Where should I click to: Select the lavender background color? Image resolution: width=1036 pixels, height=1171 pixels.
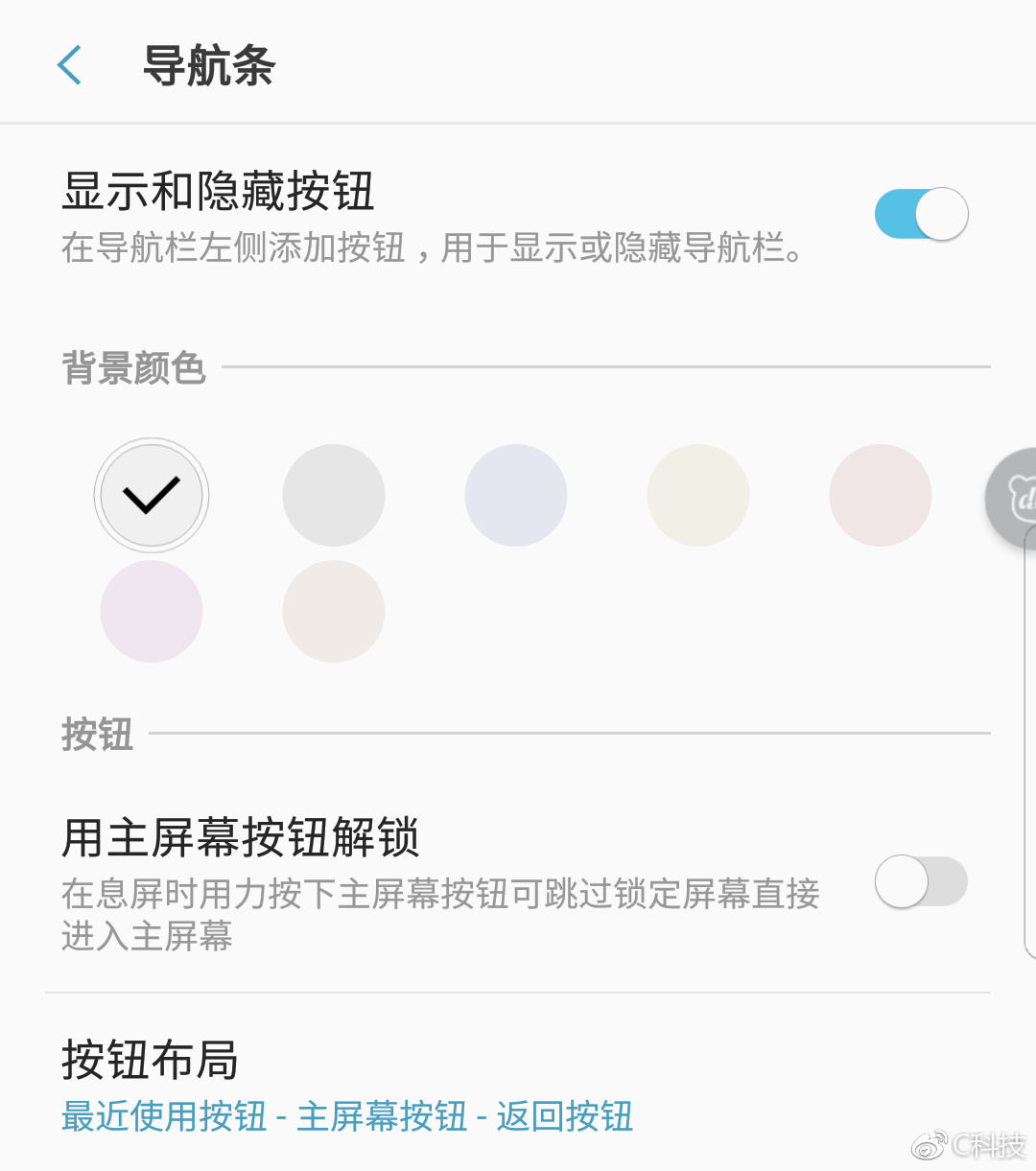tap(515, 495)
